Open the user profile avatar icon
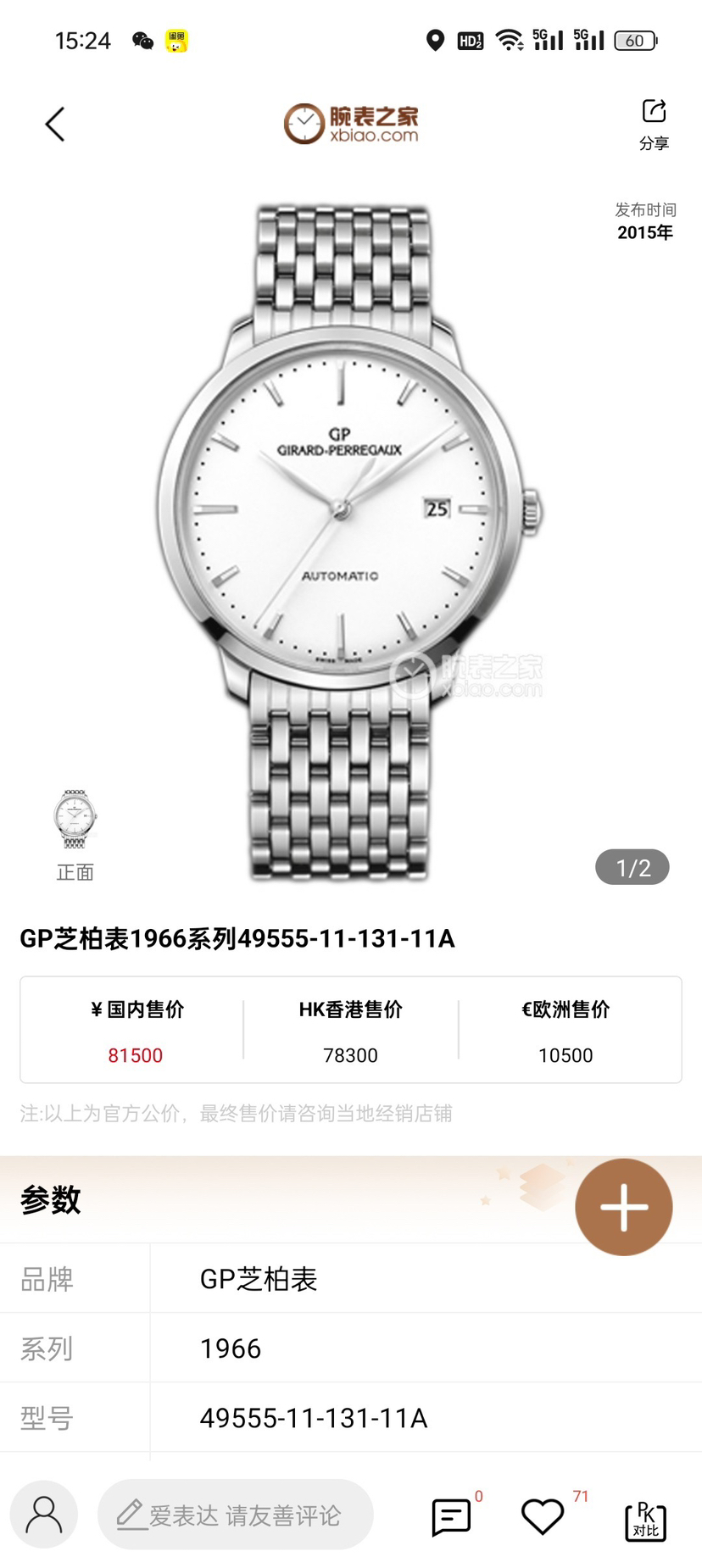702x1568 pixels. (x=44, y=1515)
